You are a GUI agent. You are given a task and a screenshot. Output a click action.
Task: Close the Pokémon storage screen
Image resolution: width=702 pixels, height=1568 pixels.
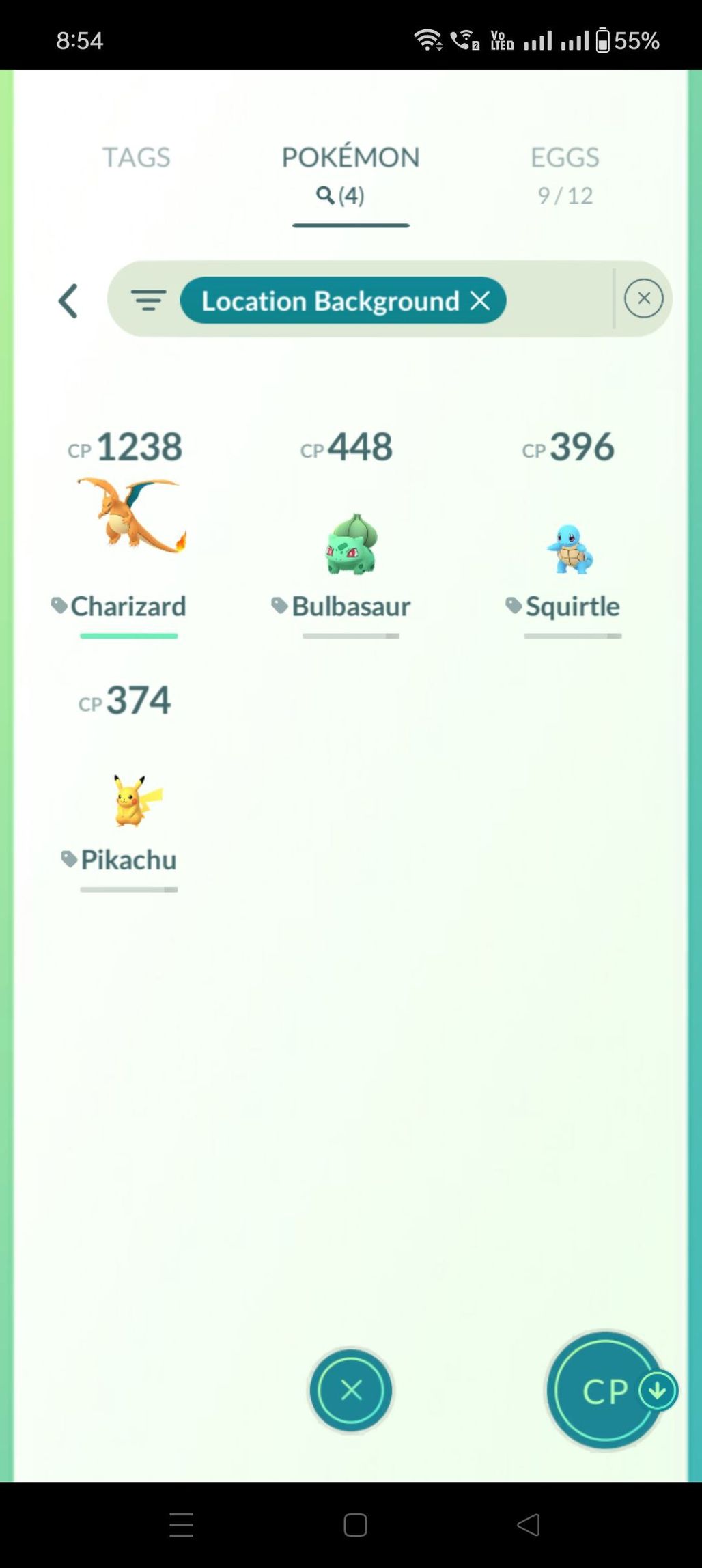tap(351, 1390)
